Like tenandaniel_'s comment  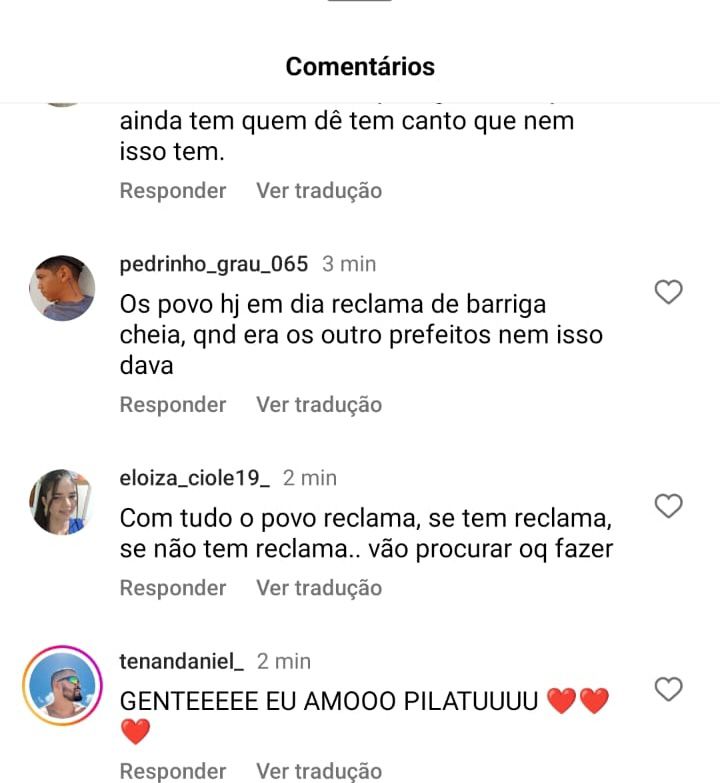668,689
